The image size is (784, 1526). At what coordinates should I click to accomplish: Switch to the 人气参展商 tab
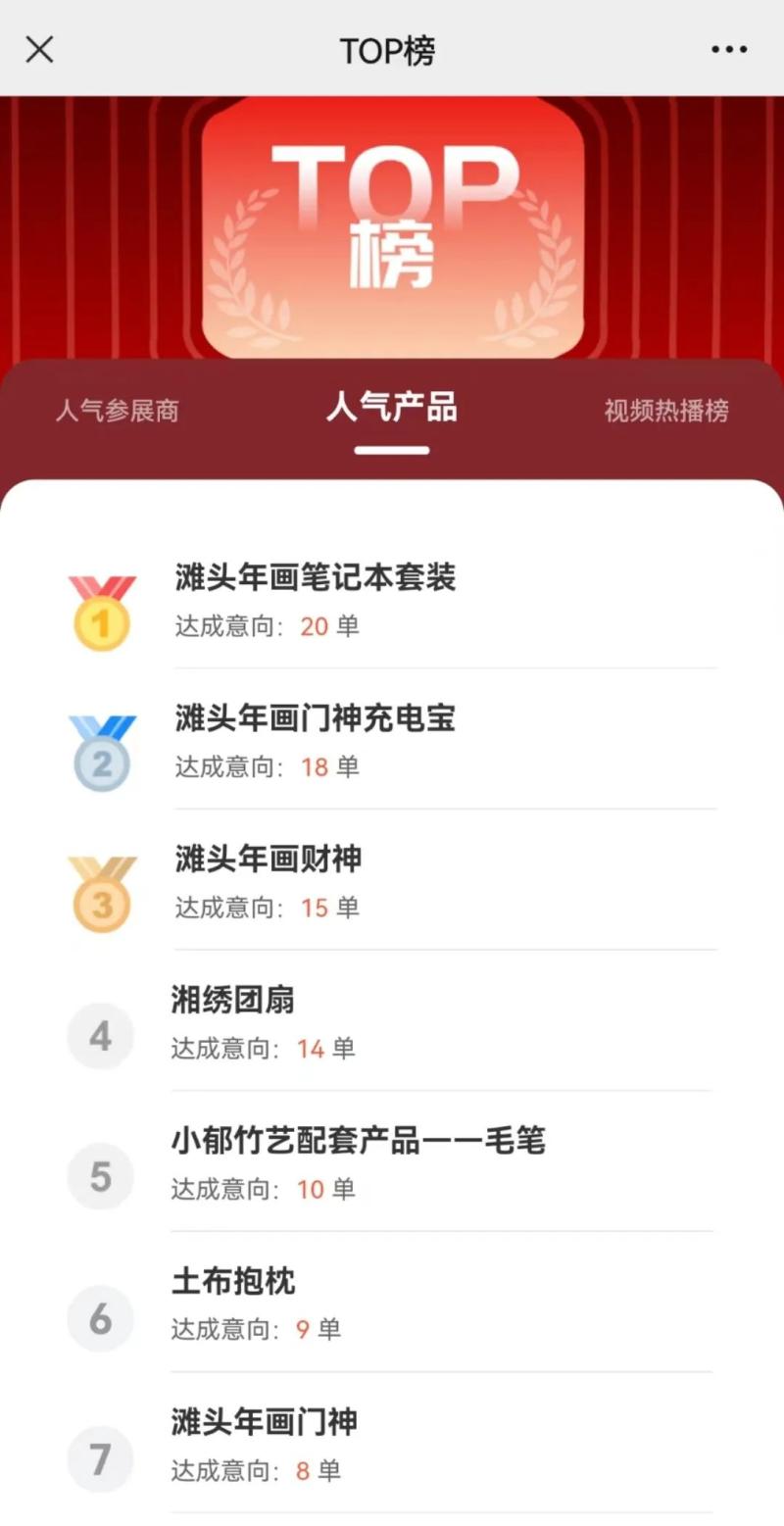(x=117, y=411)
